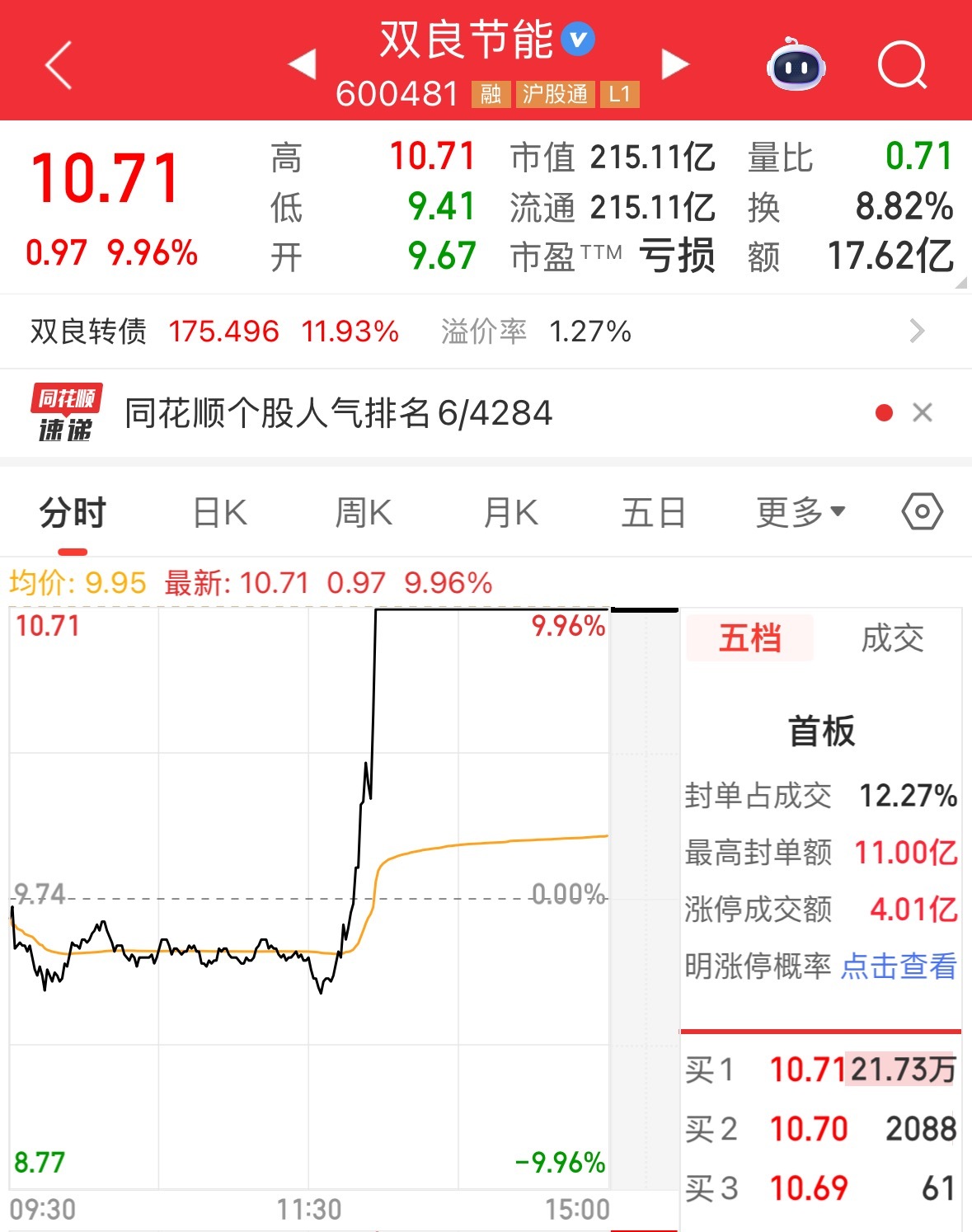Switch to the 日K daily chart tab
Image resolution: width=972 pixels, height=1232 pixels.
[218, 511]
